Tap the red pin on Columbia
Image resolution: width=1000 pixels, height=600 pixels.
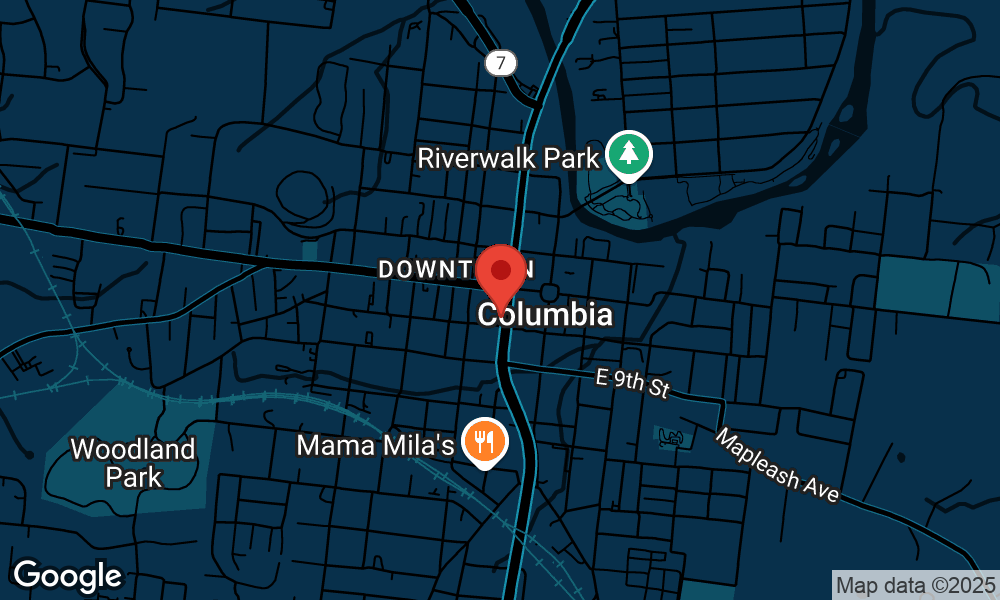(501, 271)
